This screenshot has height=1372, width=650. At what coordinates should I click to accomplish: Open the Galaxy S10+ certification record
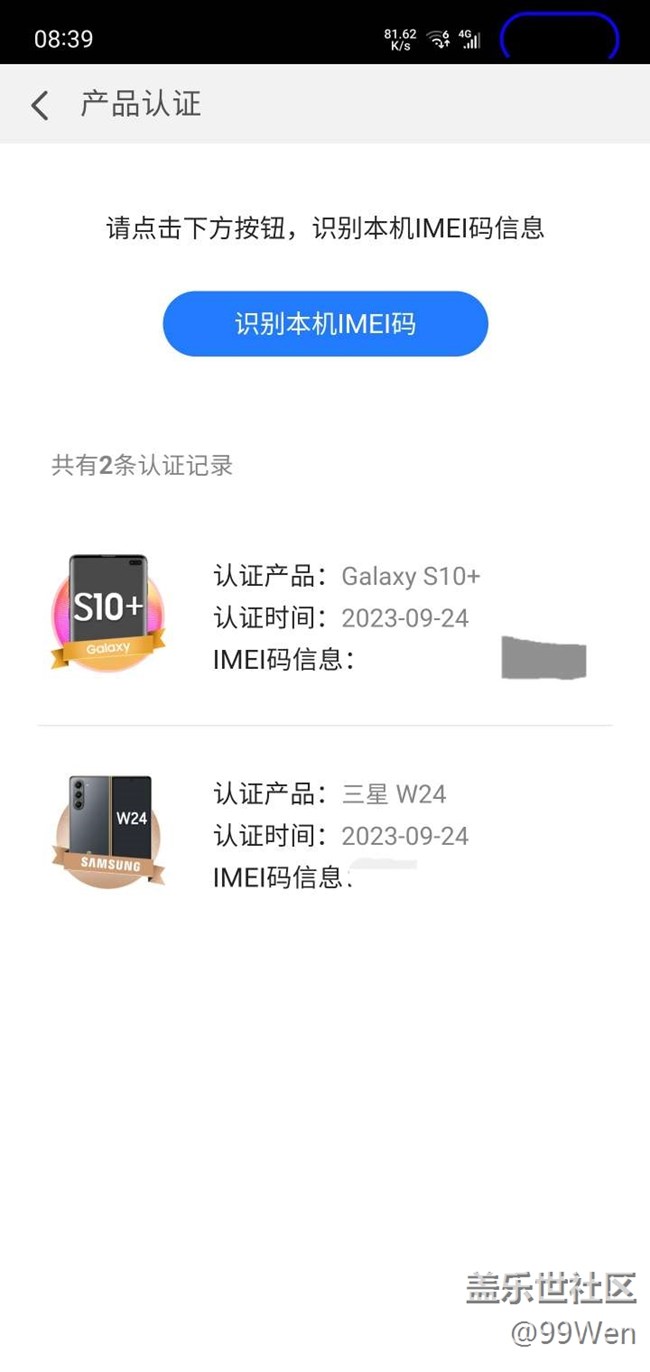click(325, 617)
